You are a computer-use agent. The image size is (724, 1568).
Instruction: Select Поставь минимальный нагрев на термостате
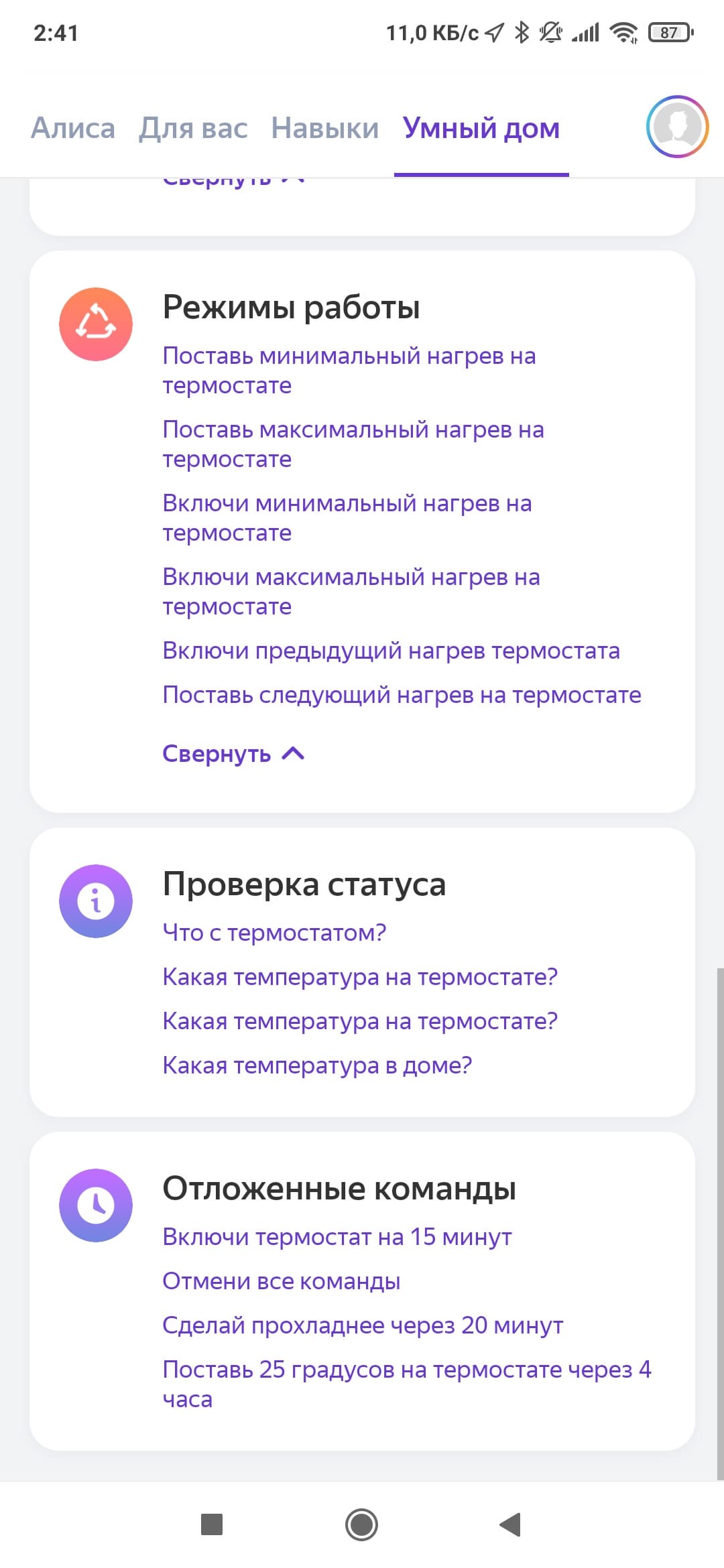pyautogui.click(x=349, y=371)
